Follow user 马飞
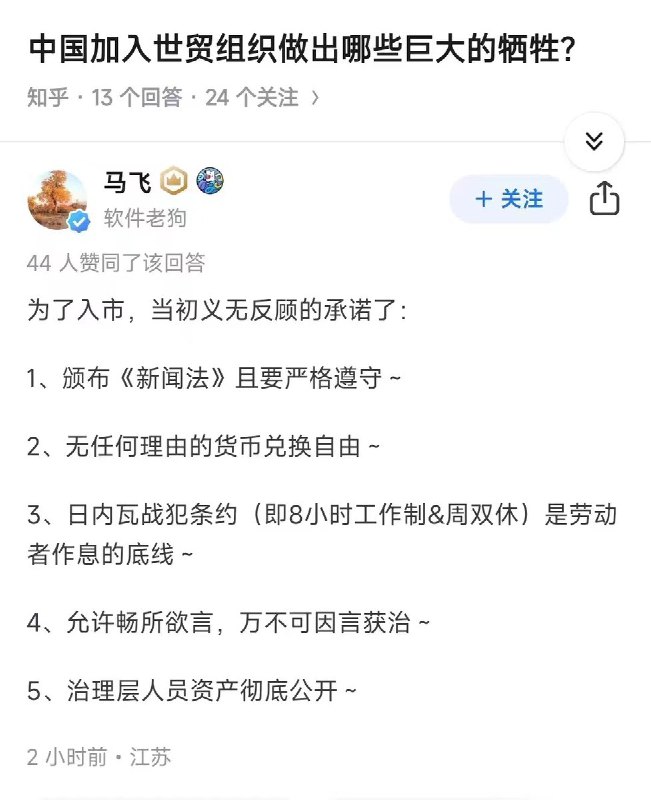651x800 pixels. (x=508, y=199)
